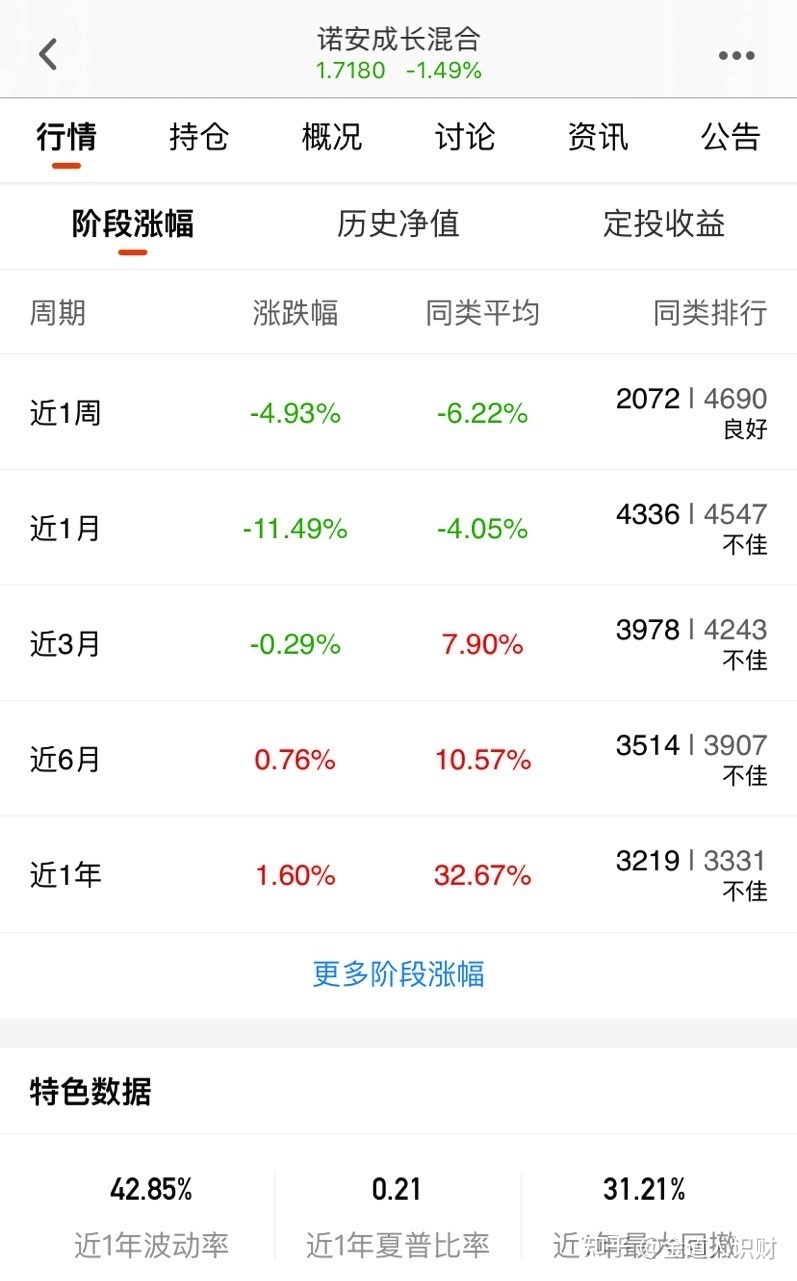Select the 阶段涨幅 sub-tab
Image resolution: width=797 pixels, height=1281 pixels.
point(133,223)
